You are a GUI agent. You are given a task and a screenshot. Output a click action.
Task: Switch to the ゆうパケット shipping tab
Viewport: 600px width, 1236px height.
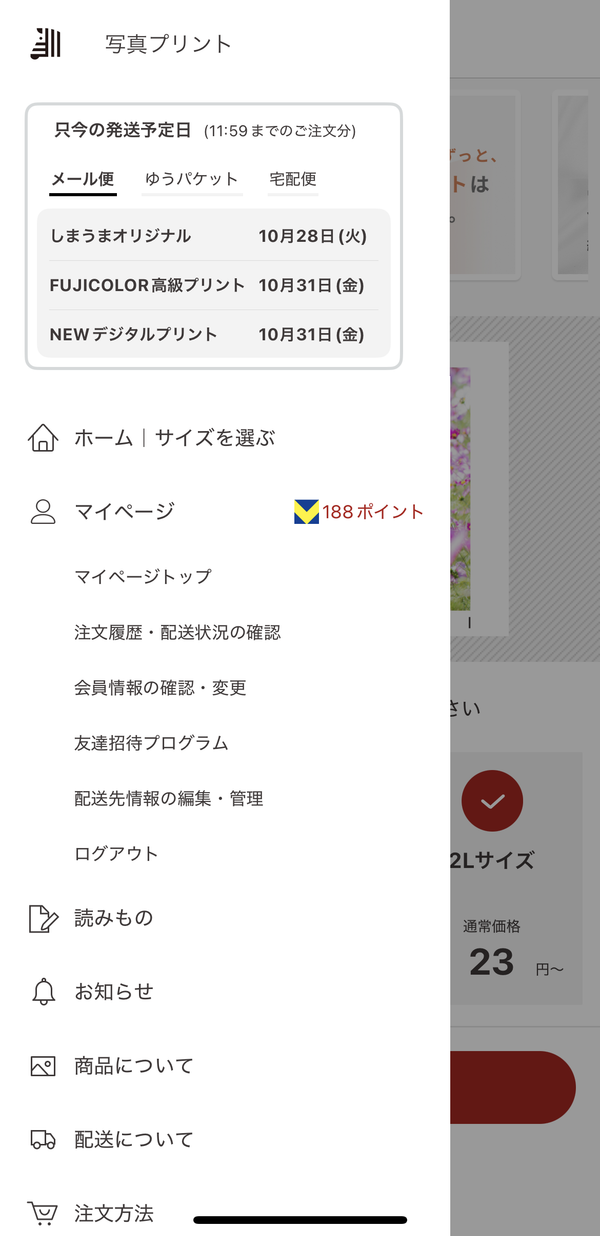click(192, 180)
